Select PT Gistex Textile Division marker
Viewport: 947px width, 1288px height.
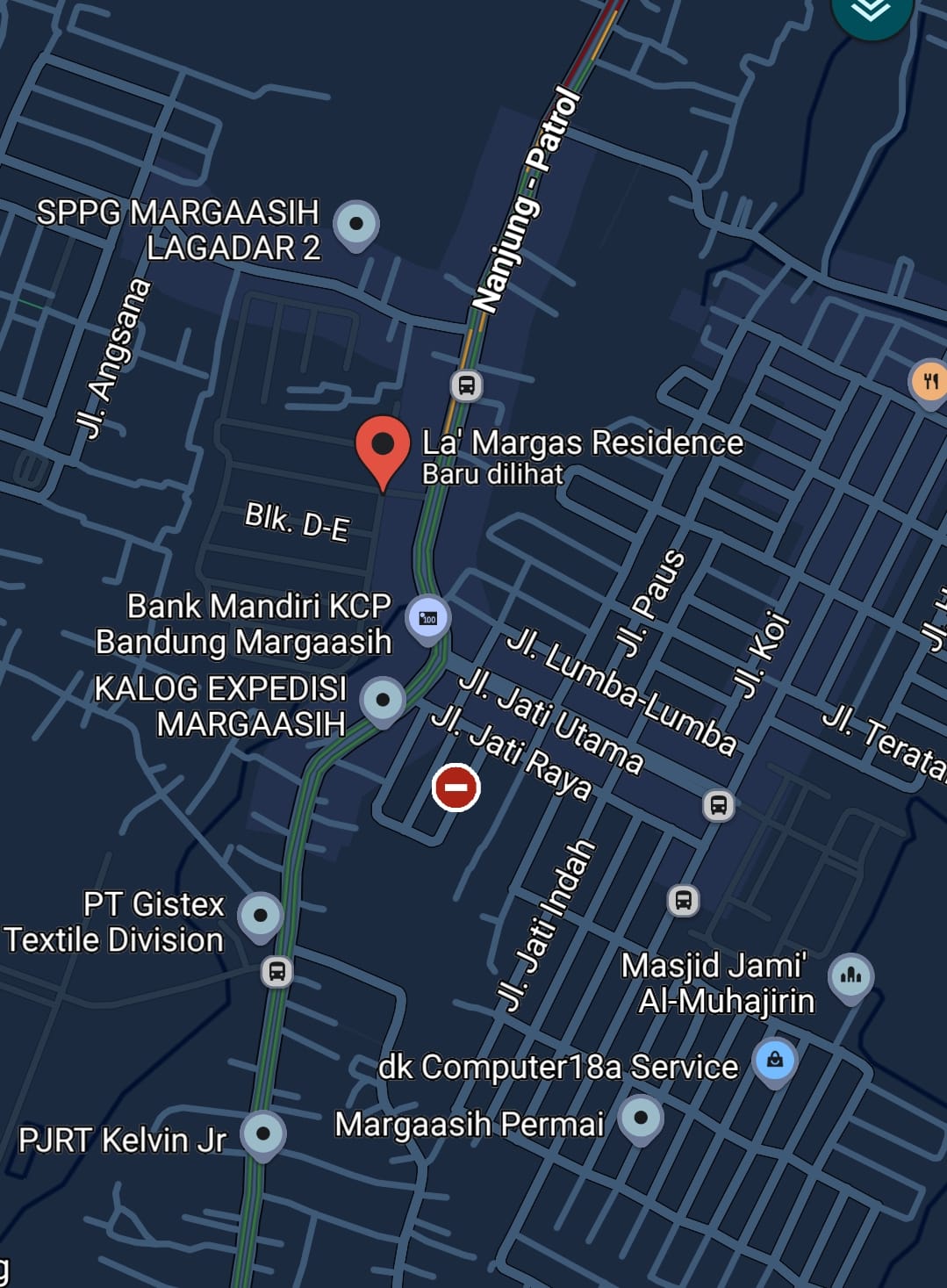(261, 916)
